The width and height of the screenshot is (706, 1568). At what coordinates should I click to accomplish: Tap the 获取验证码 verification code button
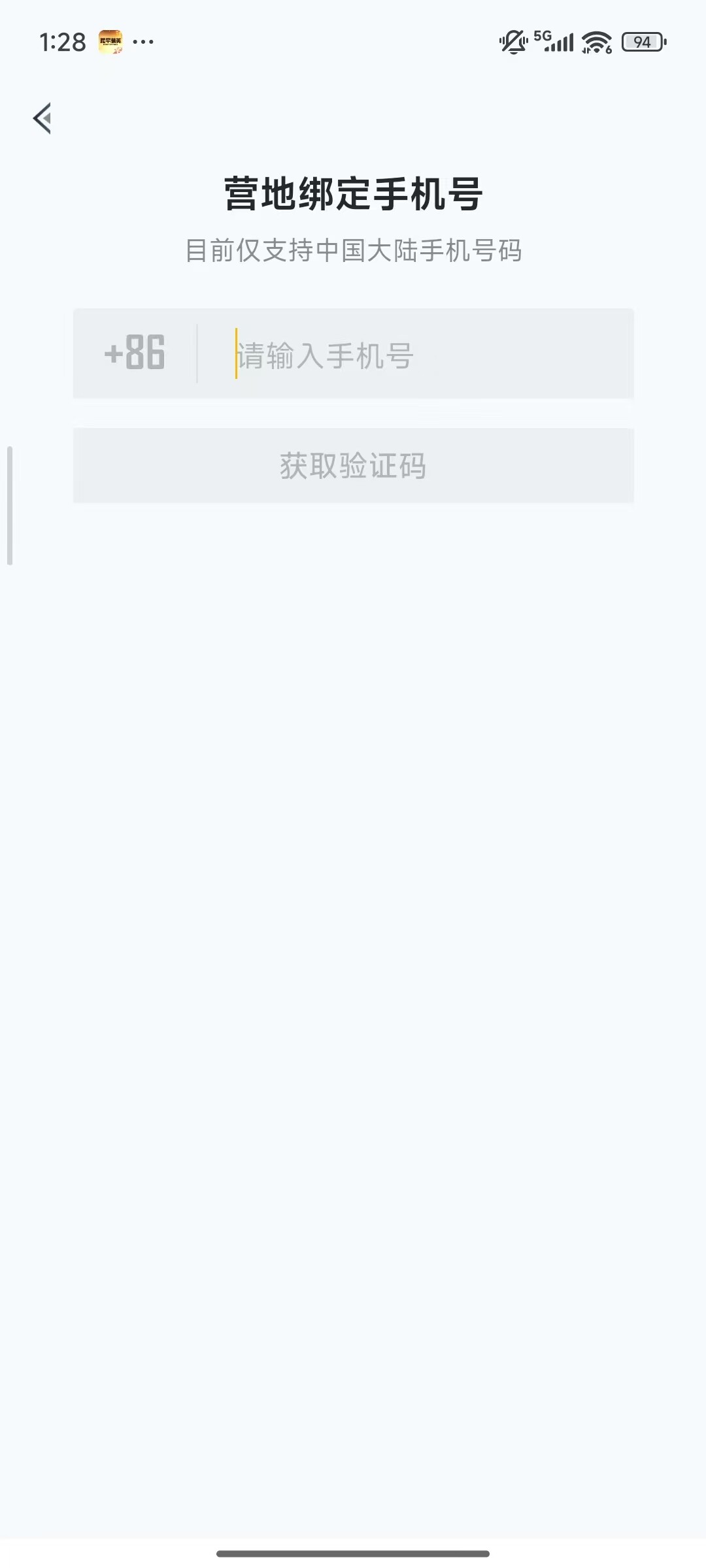coord(353,466)
